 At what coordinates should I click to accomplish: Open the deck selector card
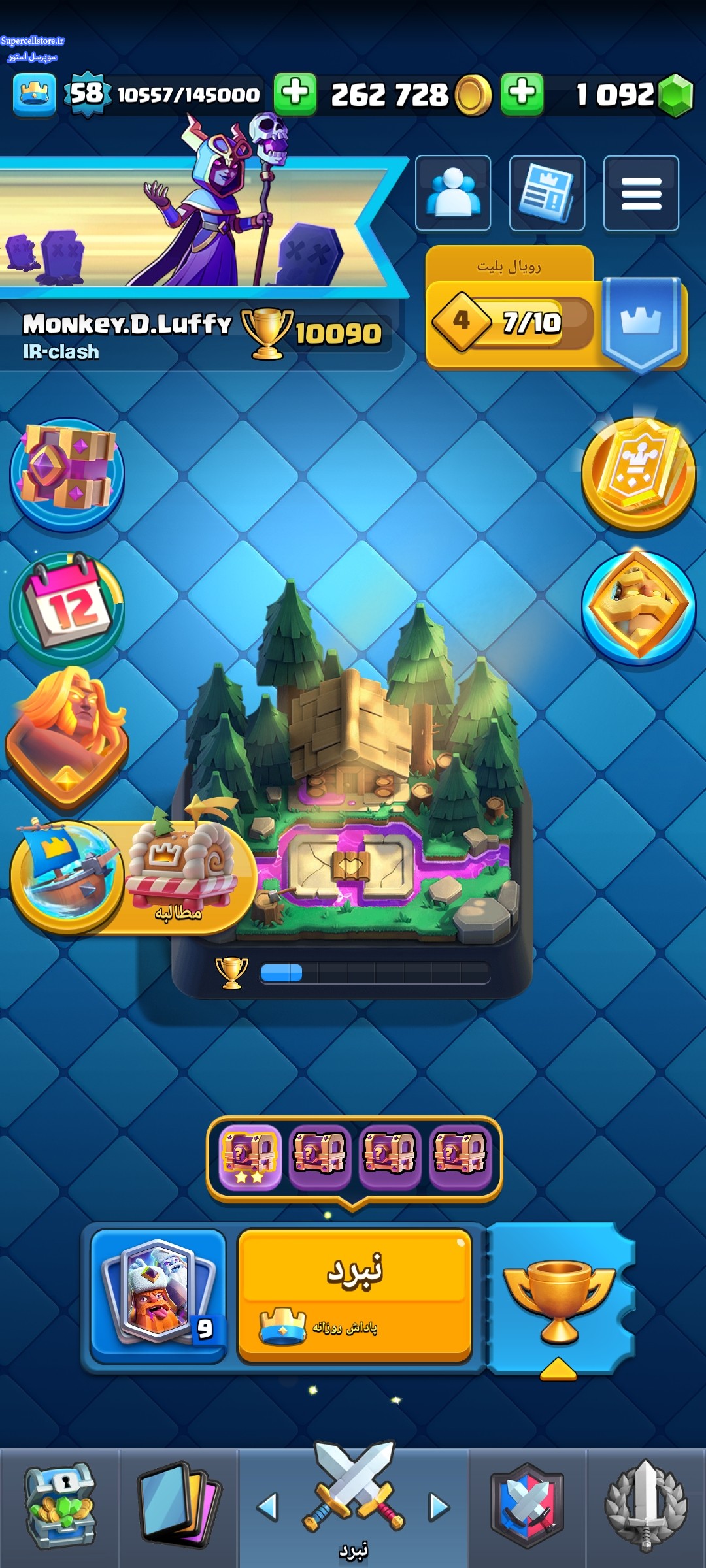[159, 1295]
